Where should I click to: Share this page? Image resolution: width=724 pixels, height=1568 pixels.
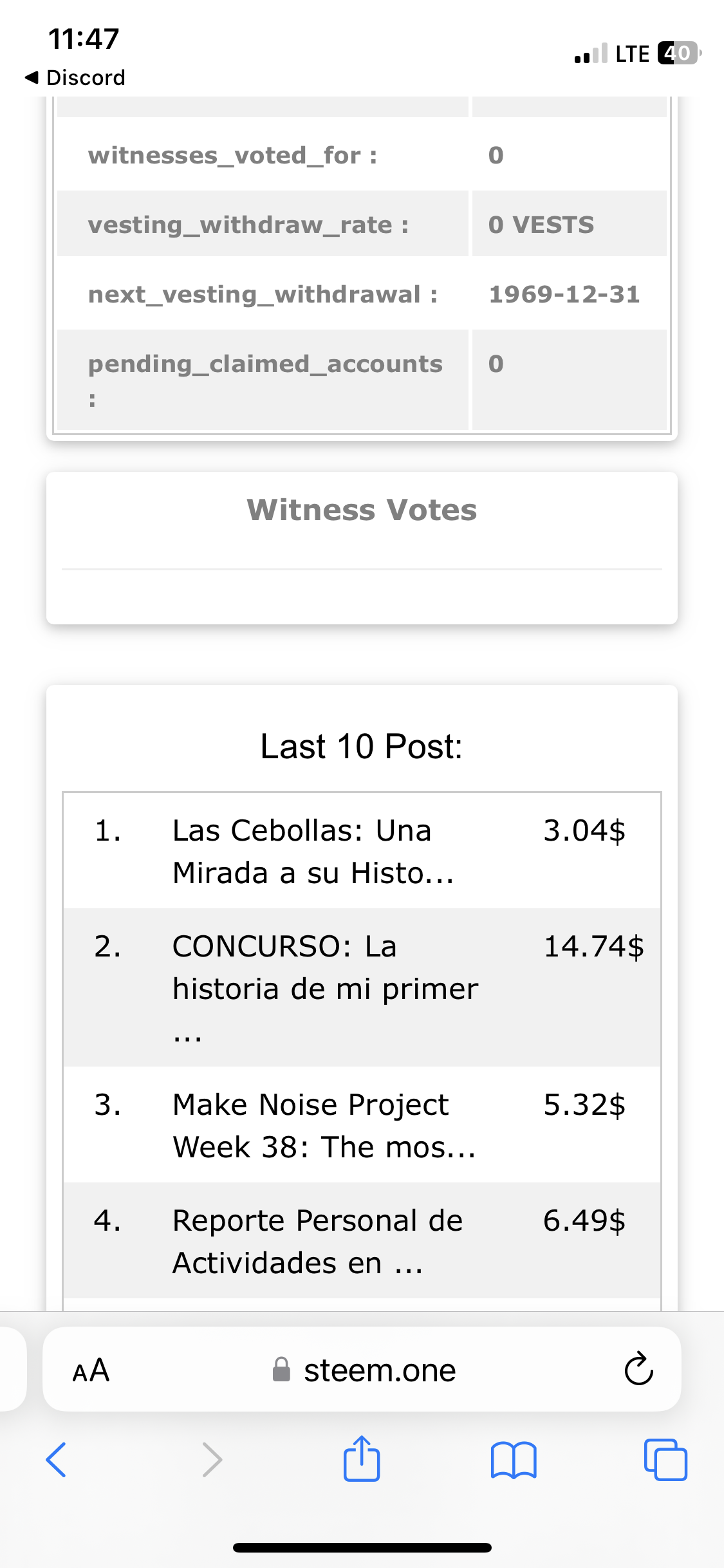pos(362,1459)
